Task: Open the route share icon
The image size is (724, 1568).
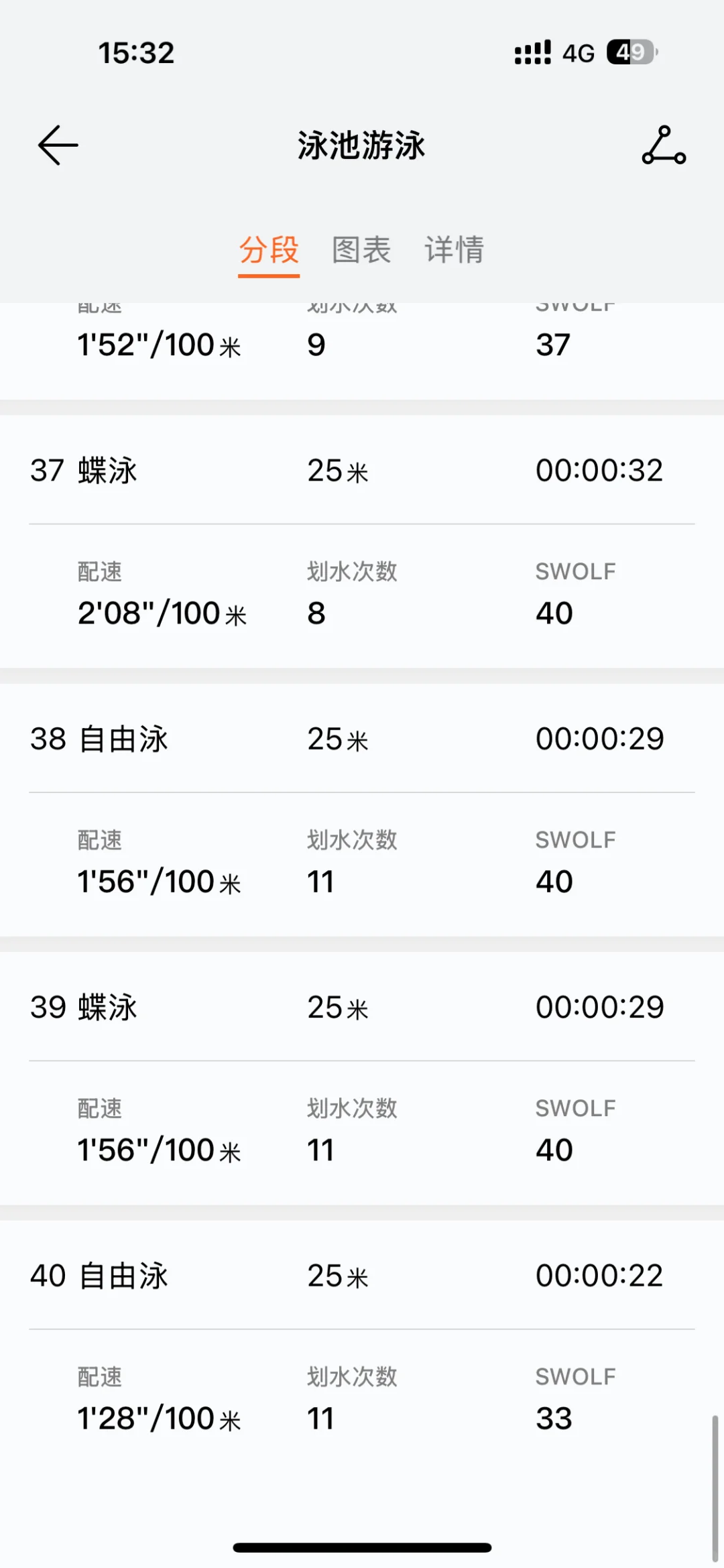Action: pyautogui.click(x=664, y=145)
